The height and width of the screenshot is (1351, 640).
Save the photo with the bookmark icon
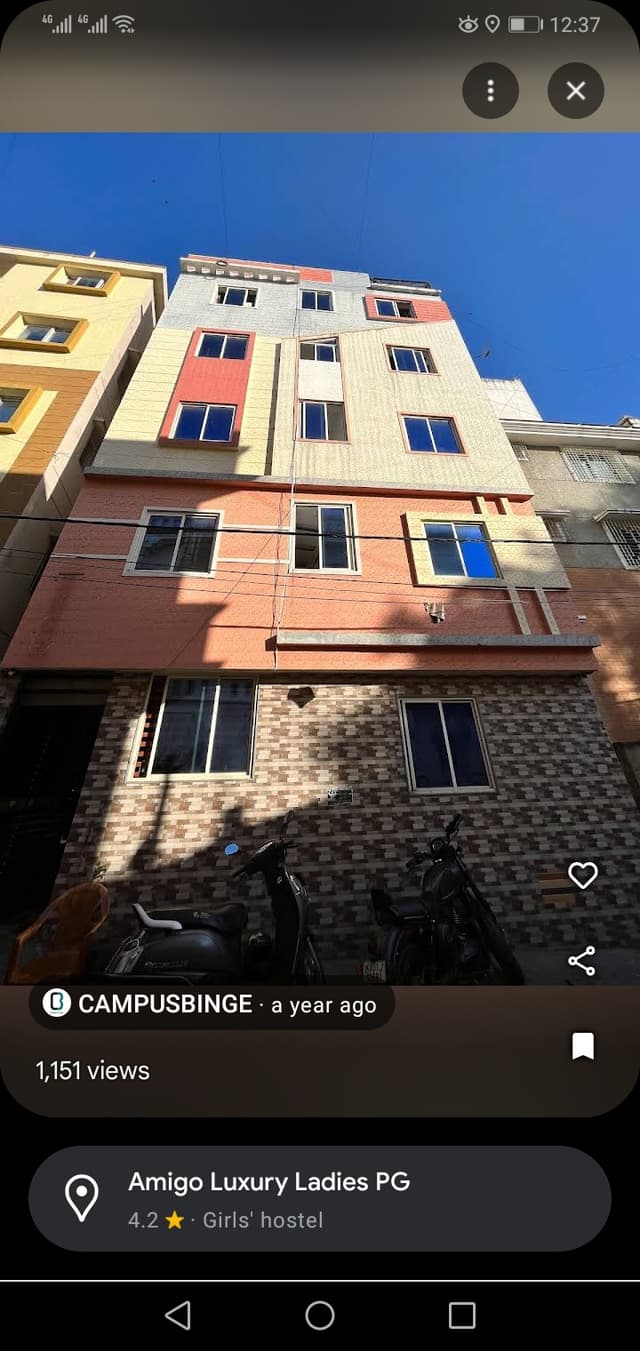pos(583,1046)
